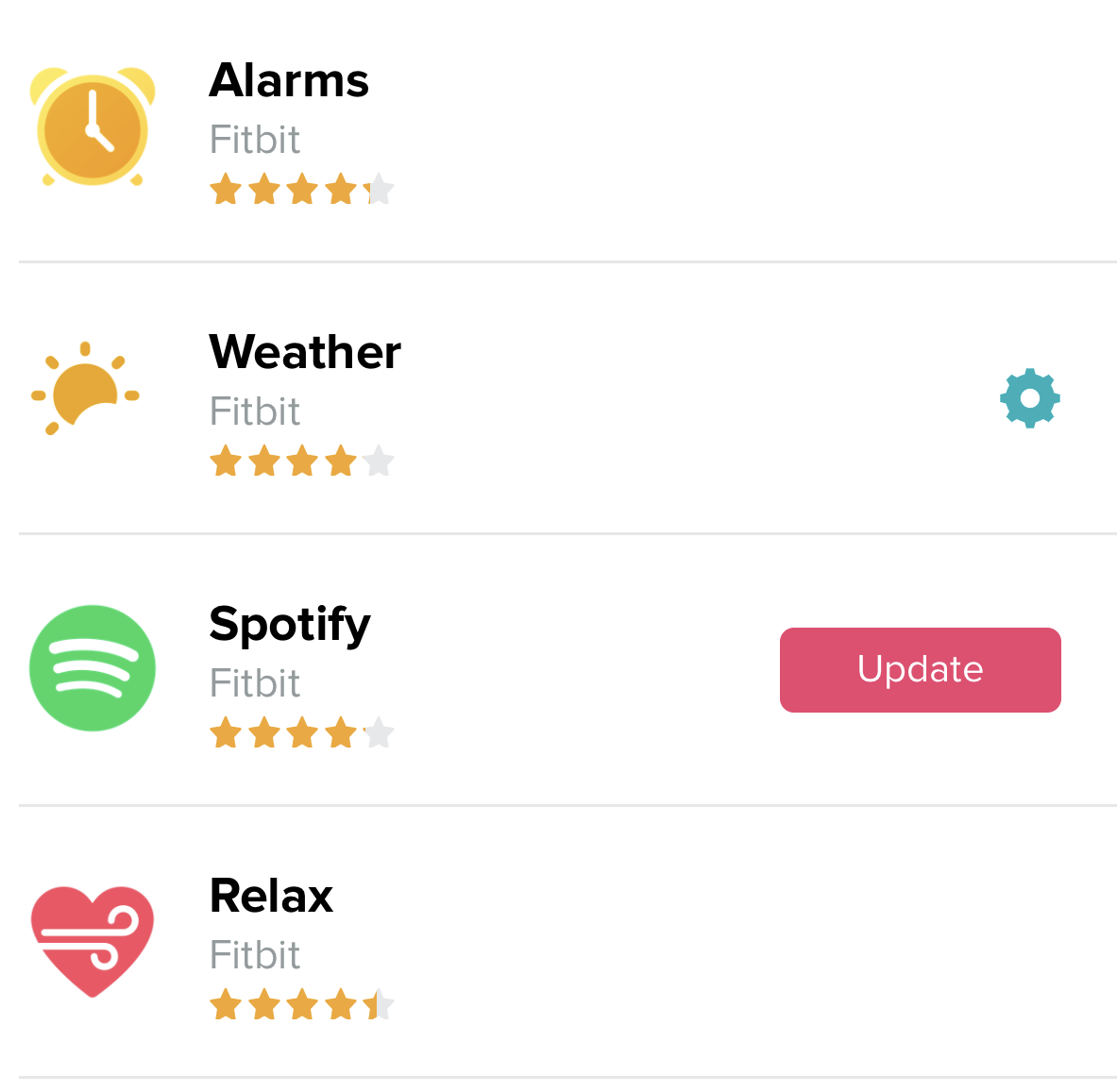Open the Relax app details
This screenshot has height=1092, width=1117.
[271, 896]
